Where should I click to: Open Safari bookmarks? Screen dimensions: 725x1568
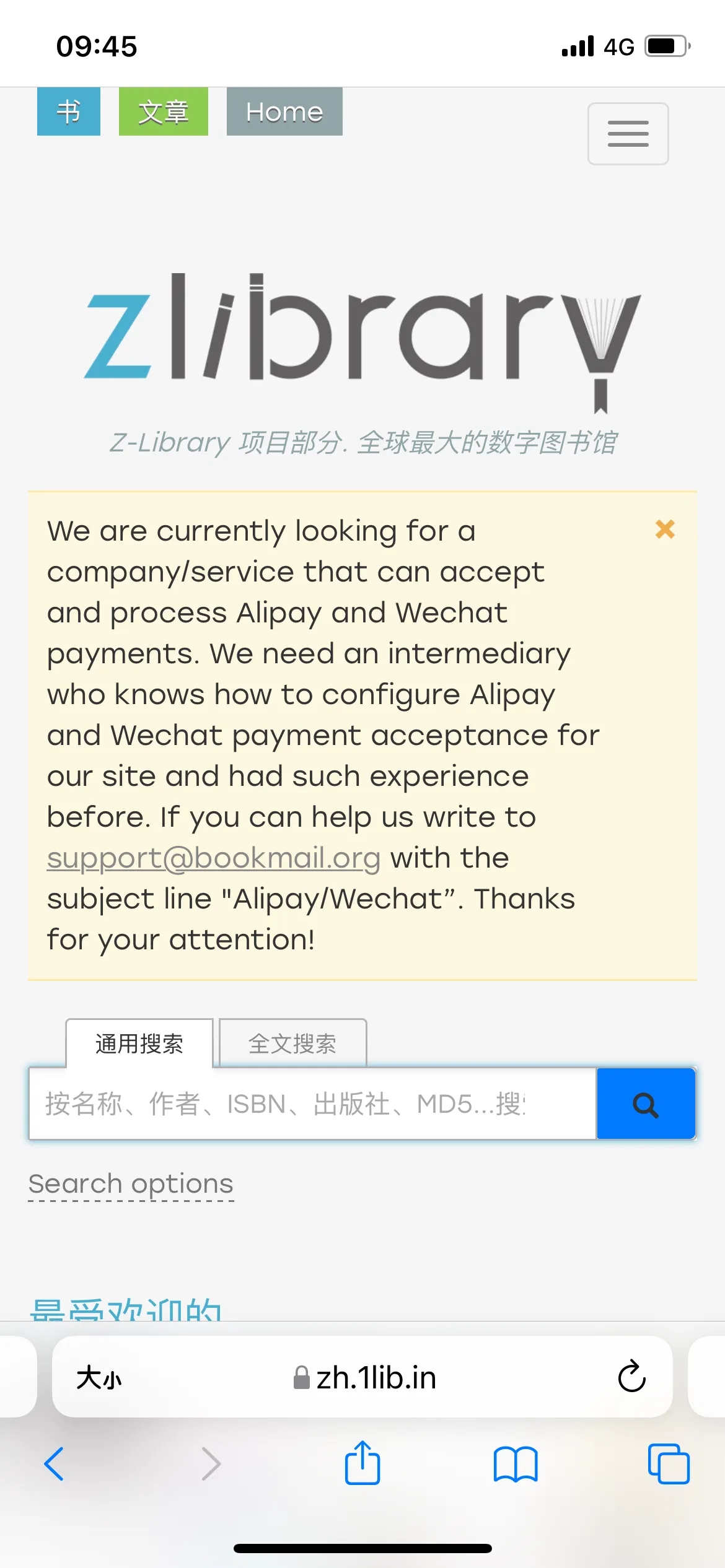516,1464
